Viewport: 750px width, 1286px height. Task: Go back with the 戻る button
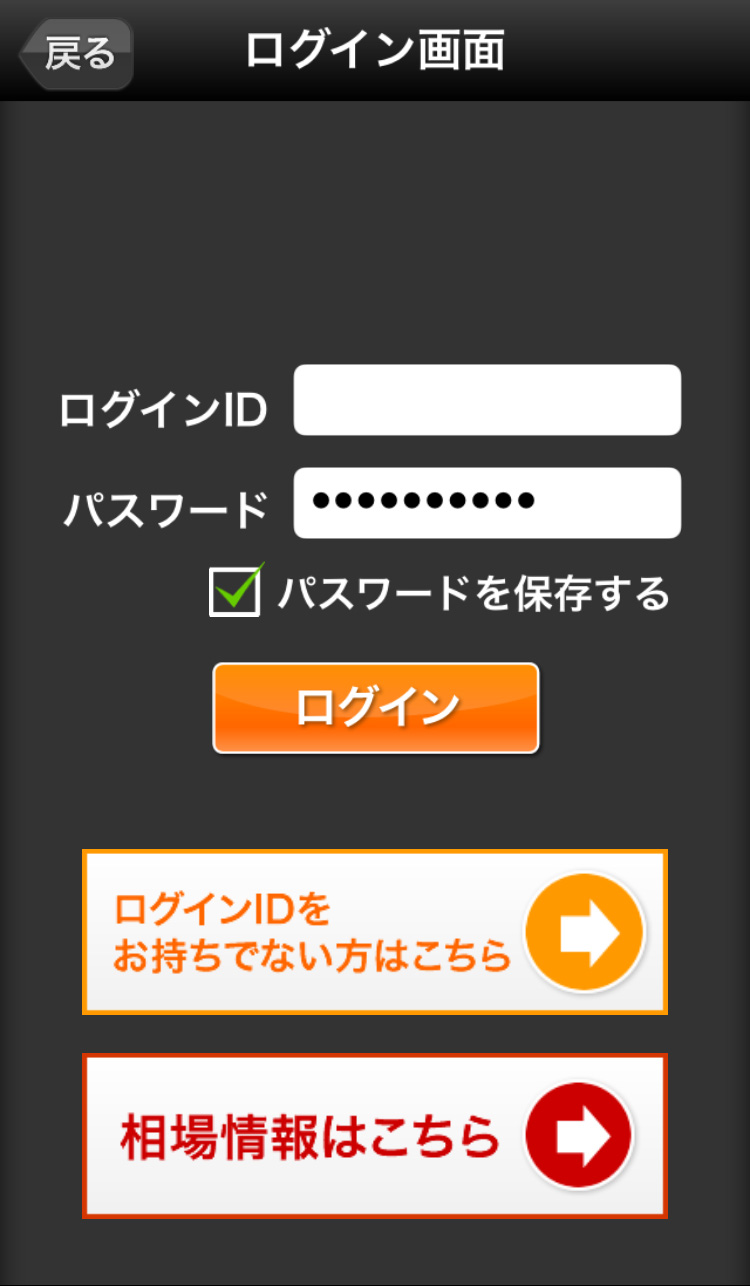[76, 54]
